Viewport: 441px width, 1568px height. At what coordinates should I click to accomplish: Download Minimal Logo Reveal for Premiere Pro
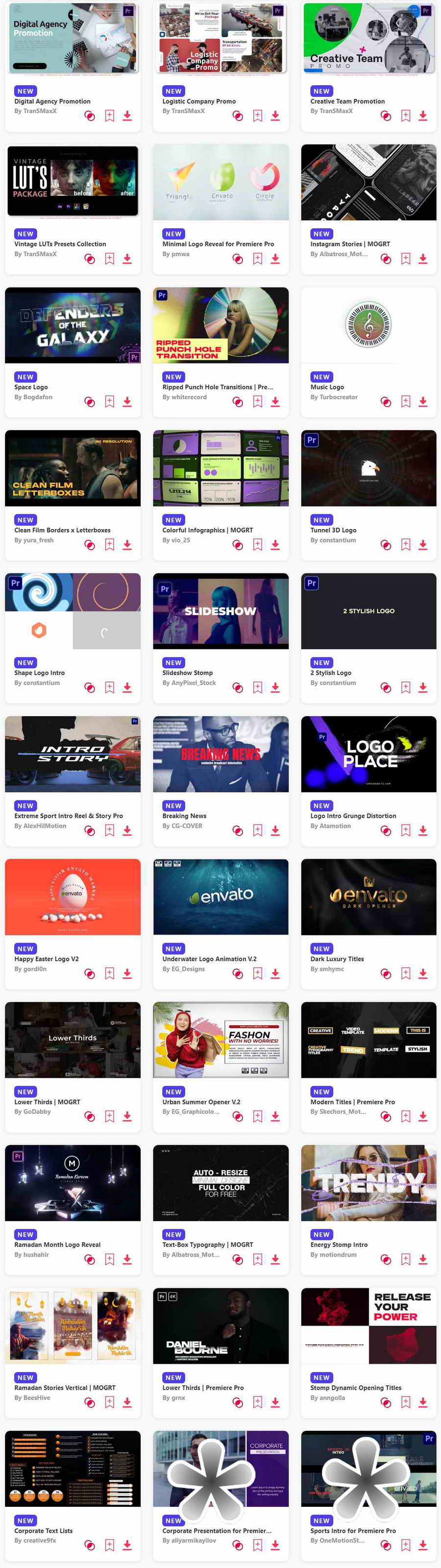[x=275, y=259]
